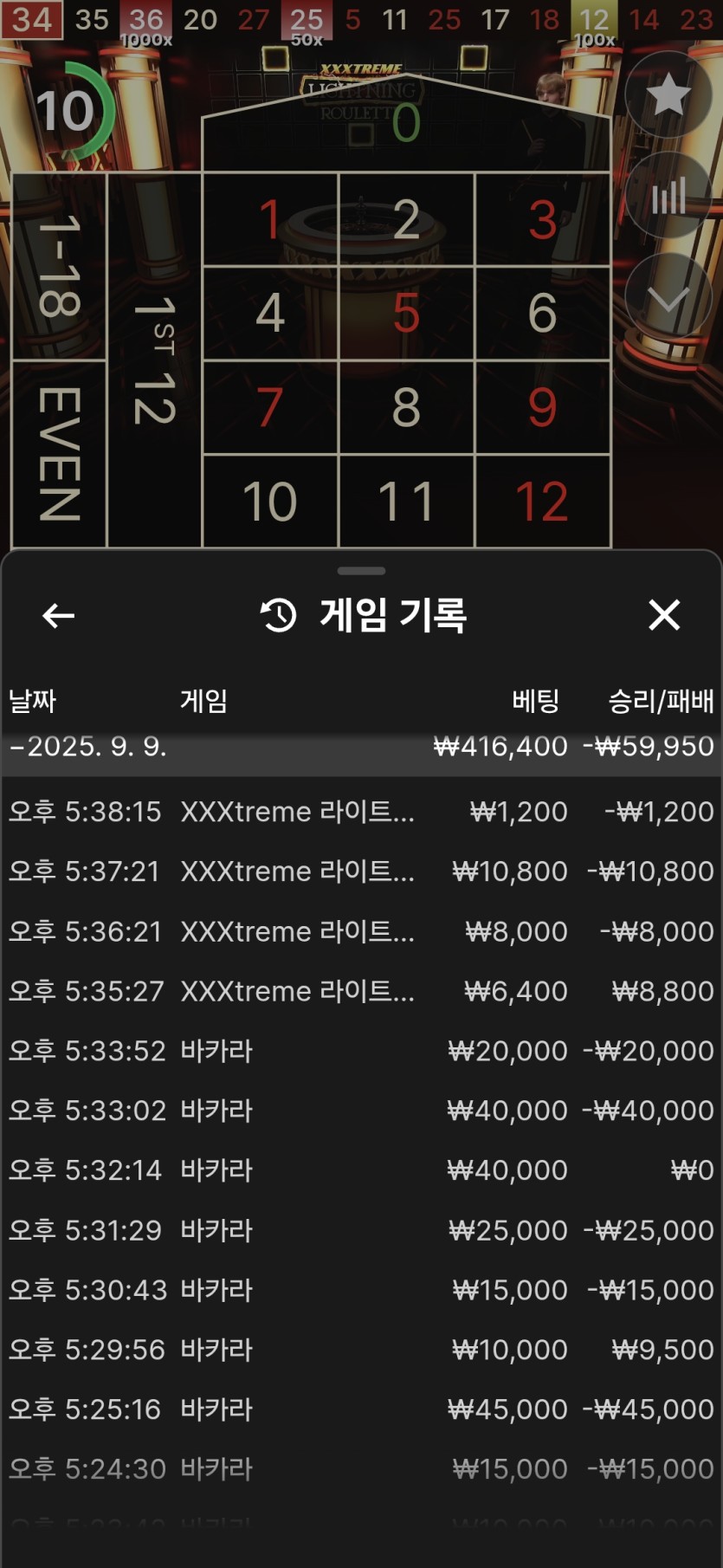View the 5:33:52 baccarat record
The width and height of the screenshot is (723, 1568).
click(x=361, y=1051)
